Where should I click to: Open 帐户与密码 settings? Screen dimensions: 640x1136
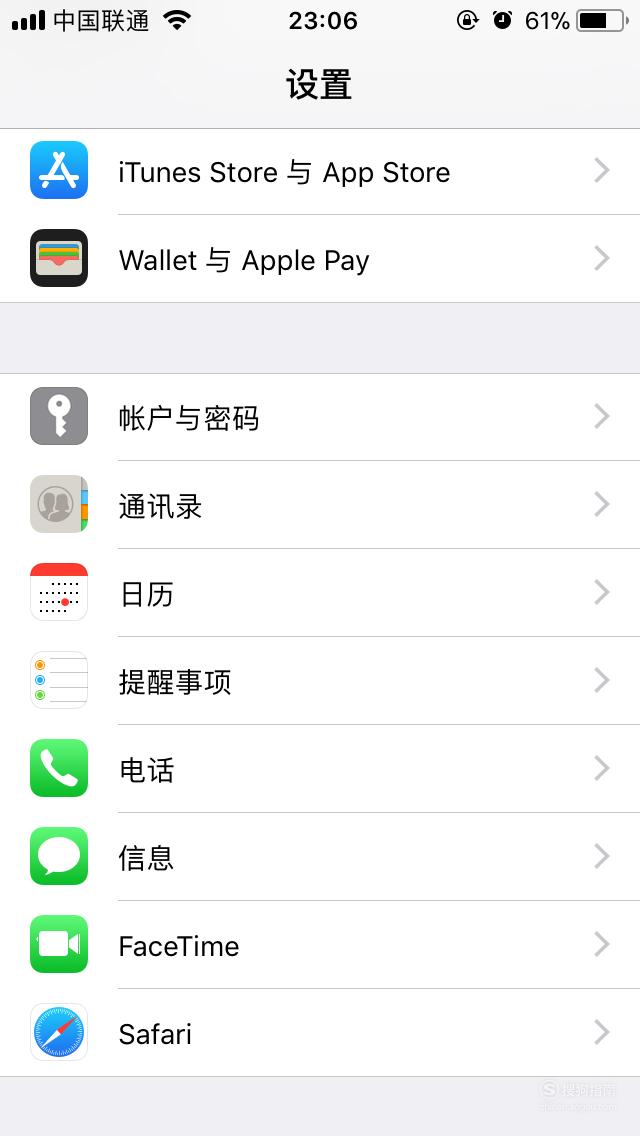click(320, 417)
